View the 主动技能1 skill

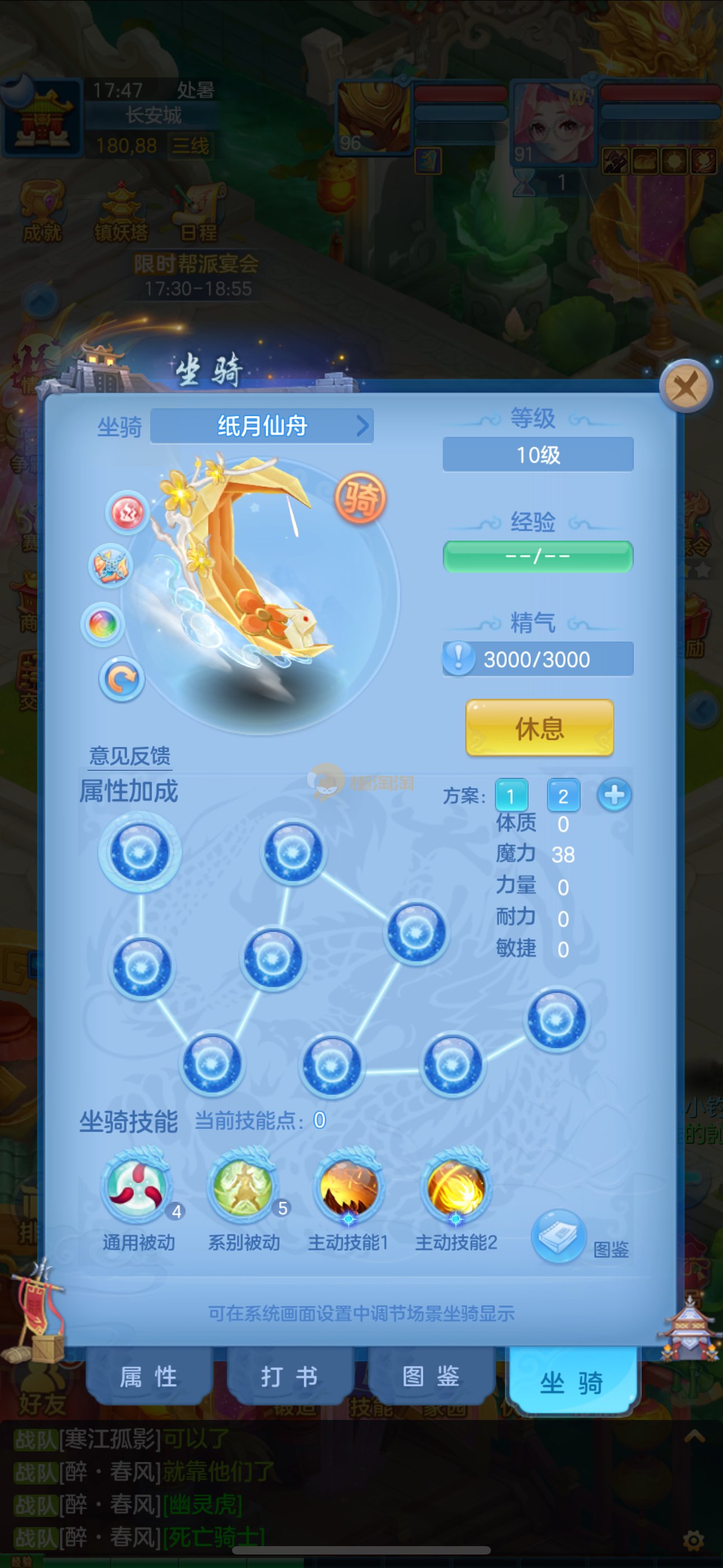(x=349, y=1186)
